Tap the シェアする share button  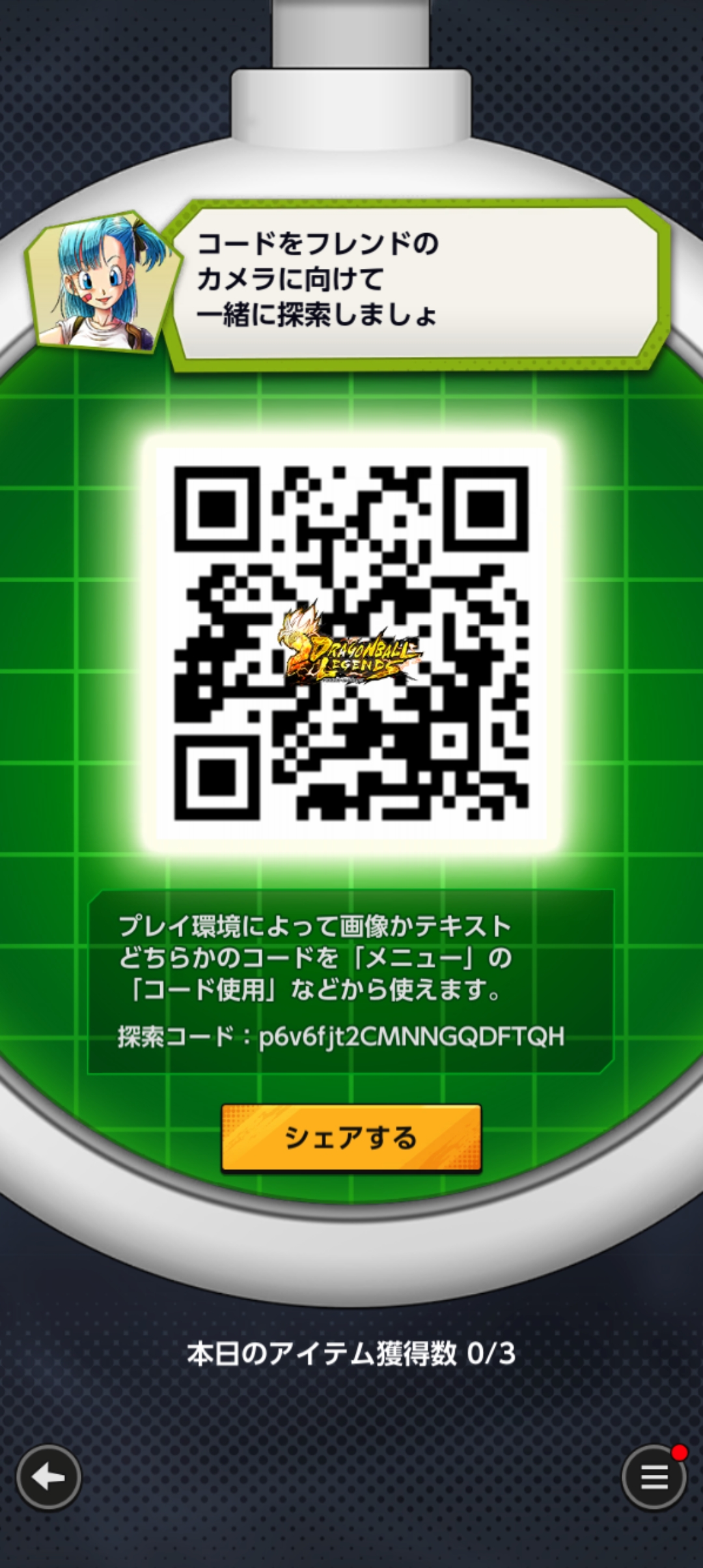(x=351, y=1138)
